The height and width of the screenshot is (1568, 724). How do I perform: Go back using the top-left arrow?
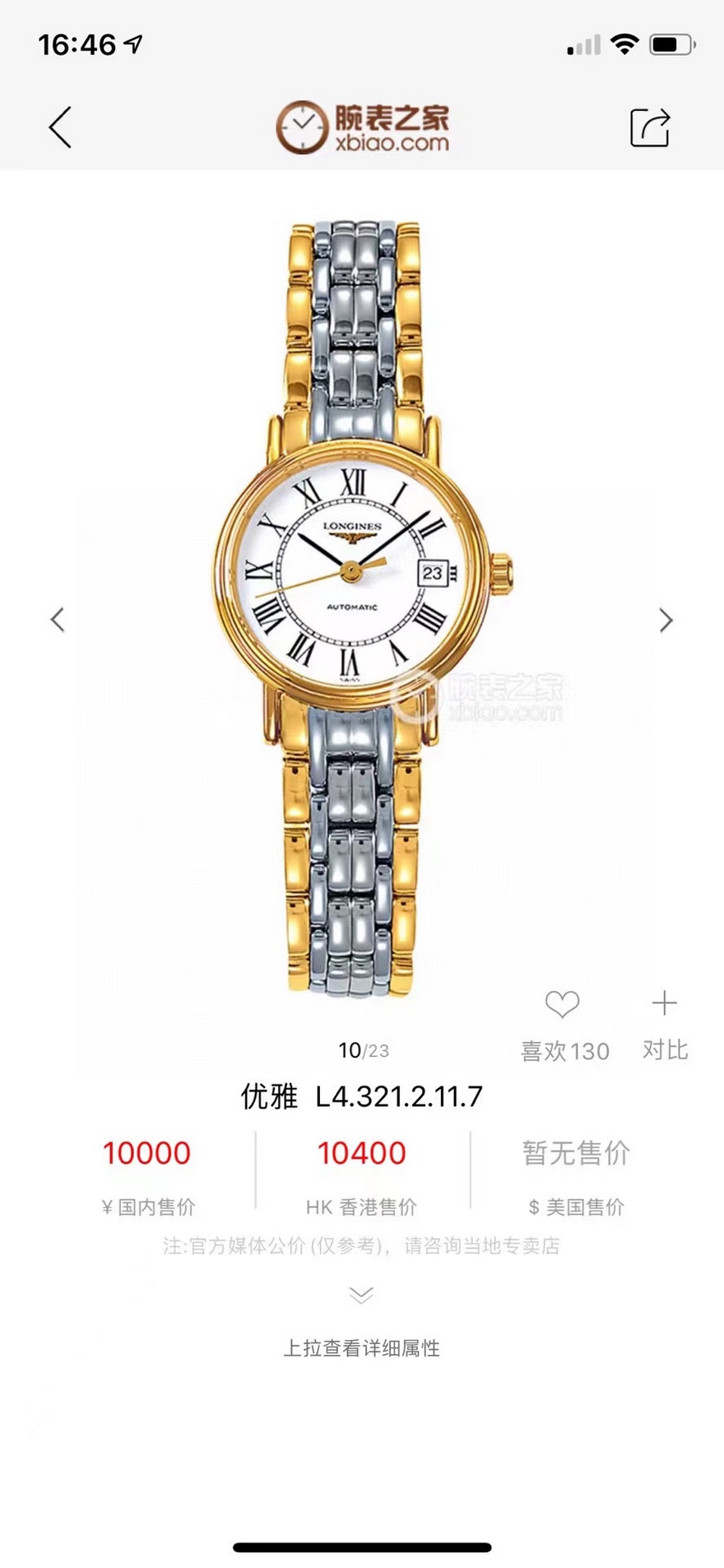[60, 128]
